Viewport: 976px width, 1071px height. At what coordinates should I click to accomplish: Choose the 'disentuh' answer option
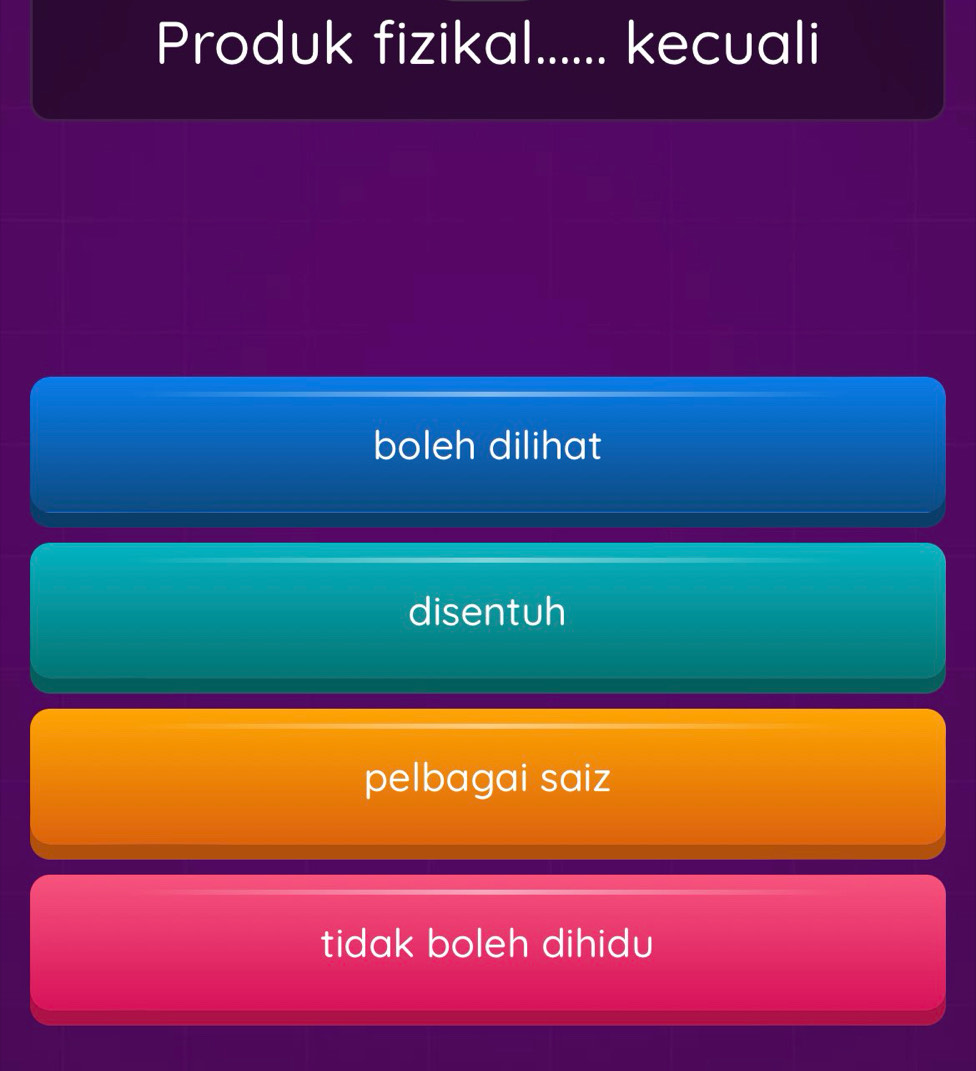(x=487, y=613)
